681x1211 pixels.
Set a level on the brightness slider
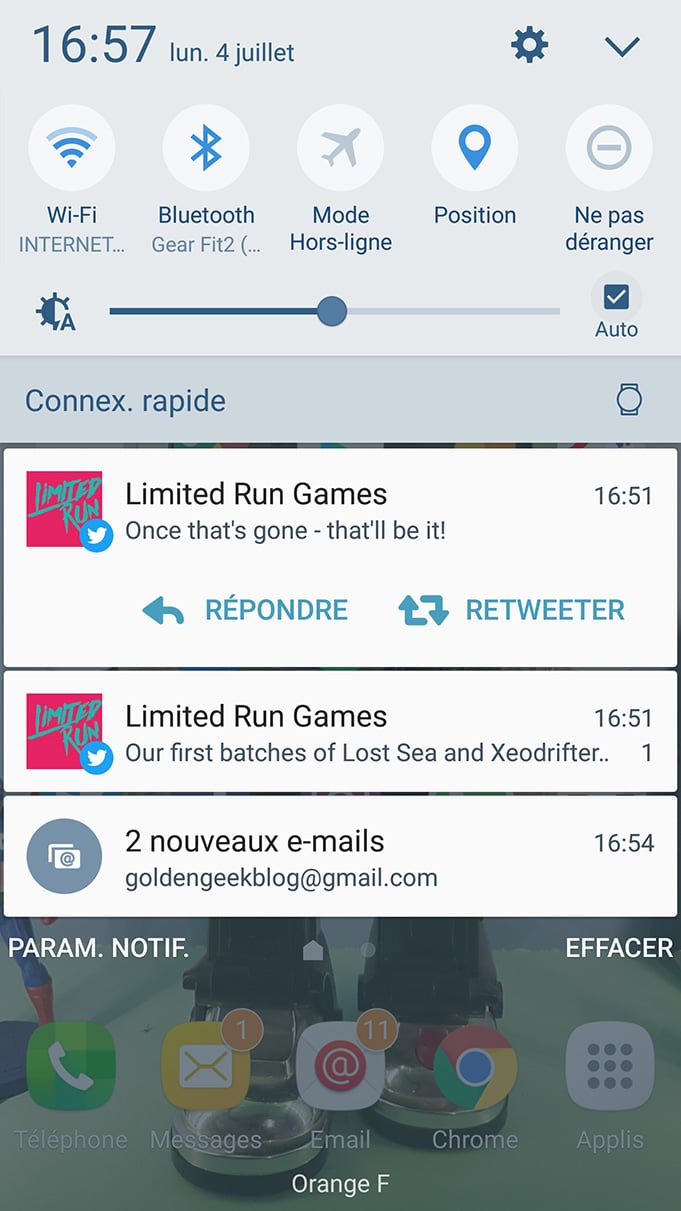tap(334, 311)
